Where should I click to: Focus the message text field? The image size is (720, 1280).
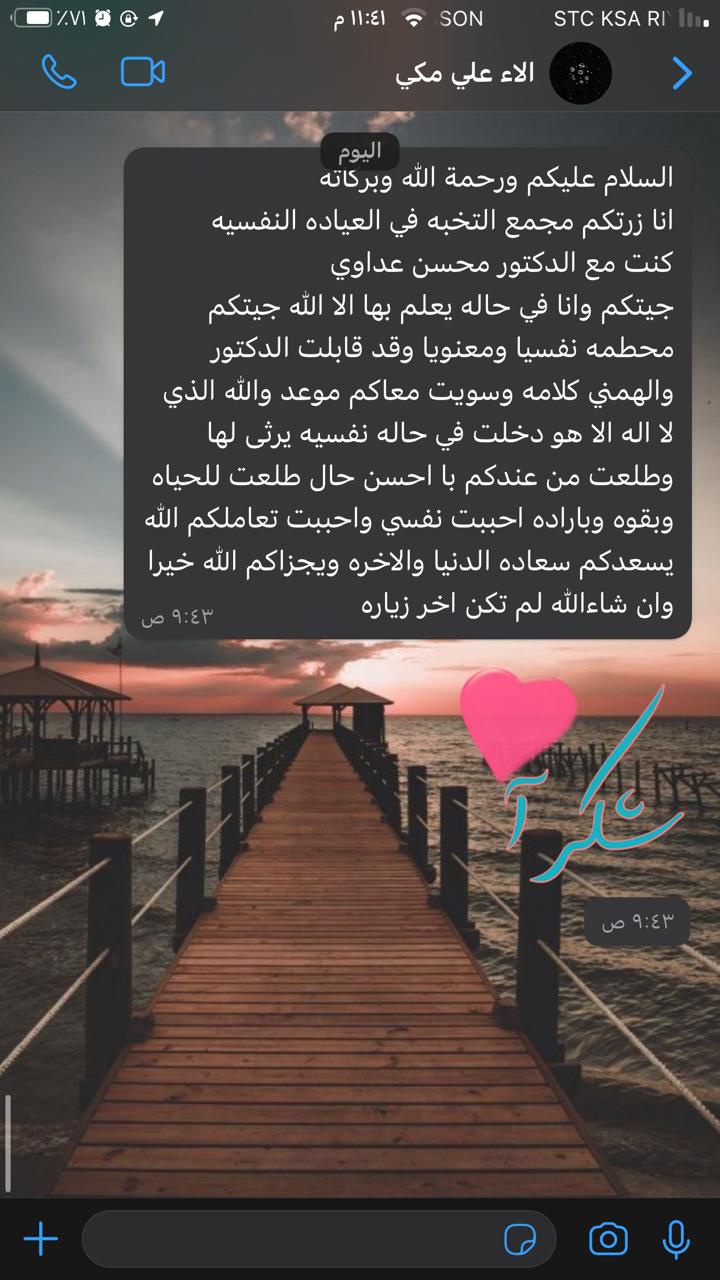click(x=290, y=1240)
